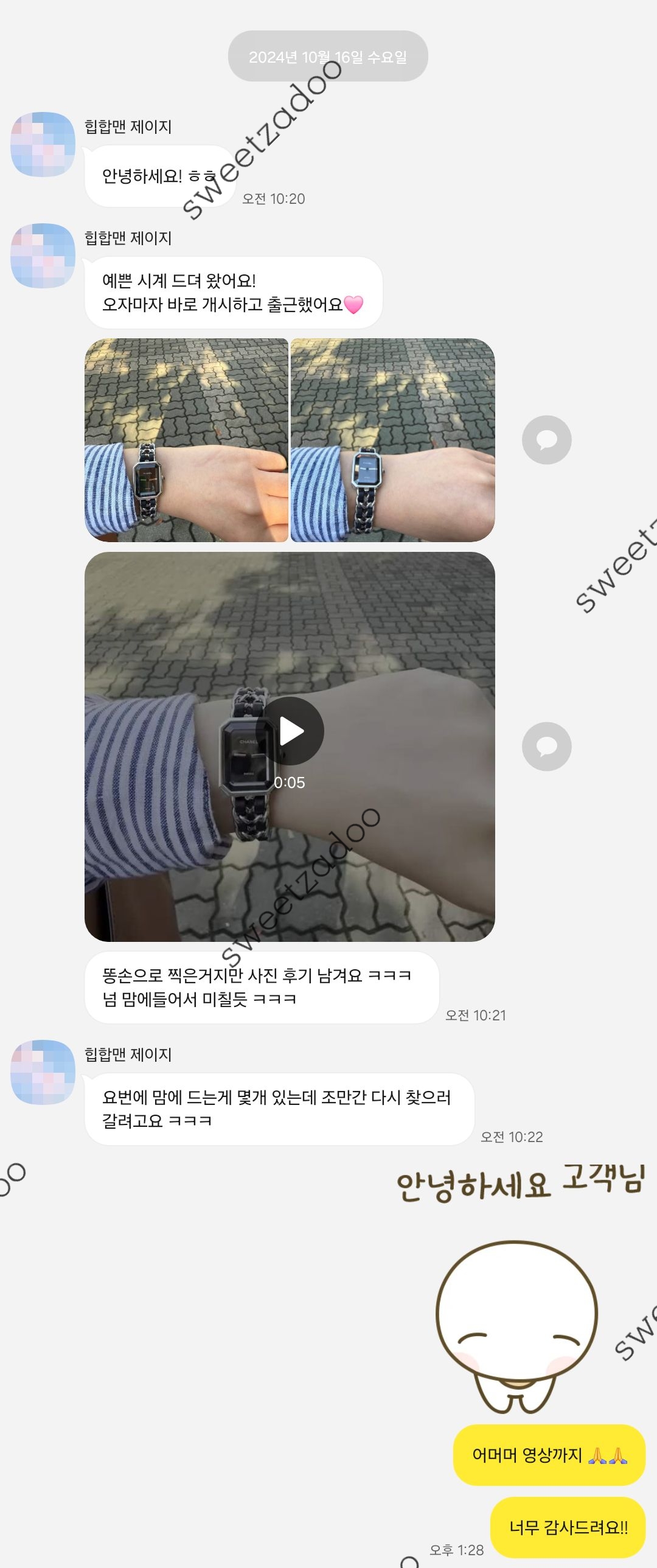Open the second wrist watch photo
The width and height of the screenshot is (657, 1568).
(x=393, y=440)
